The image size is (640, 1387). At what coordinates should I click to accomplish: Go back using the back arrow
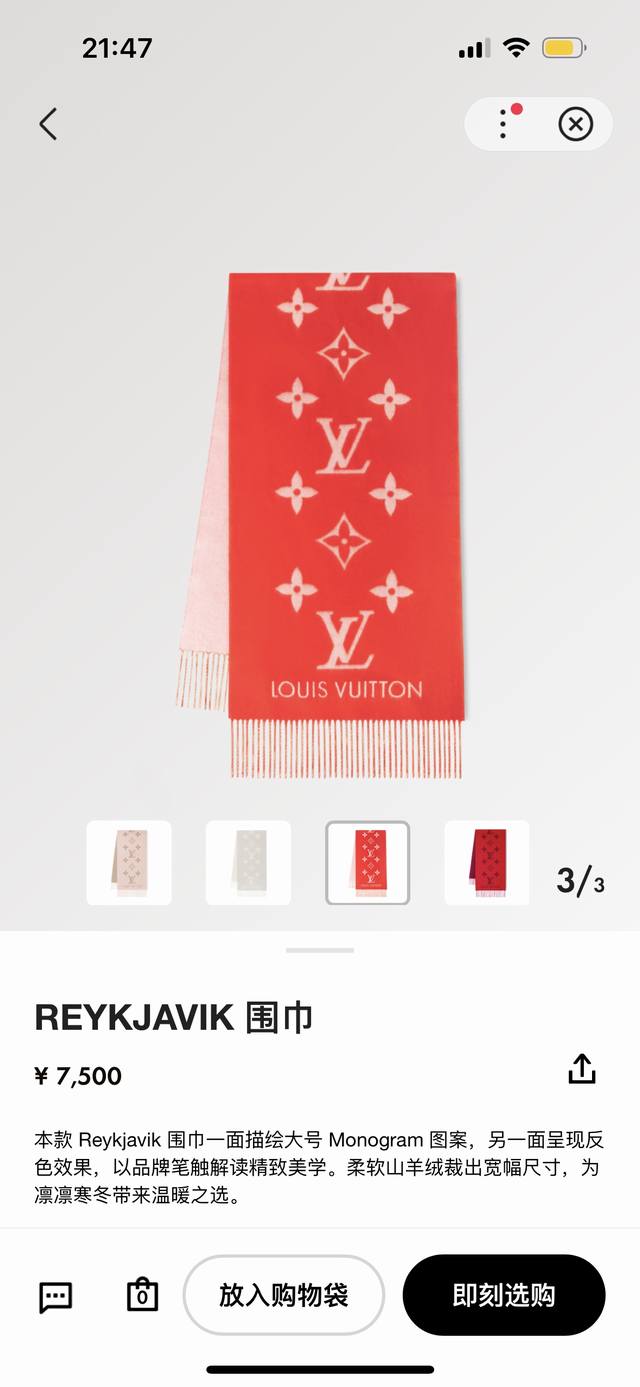pos(48,124)
